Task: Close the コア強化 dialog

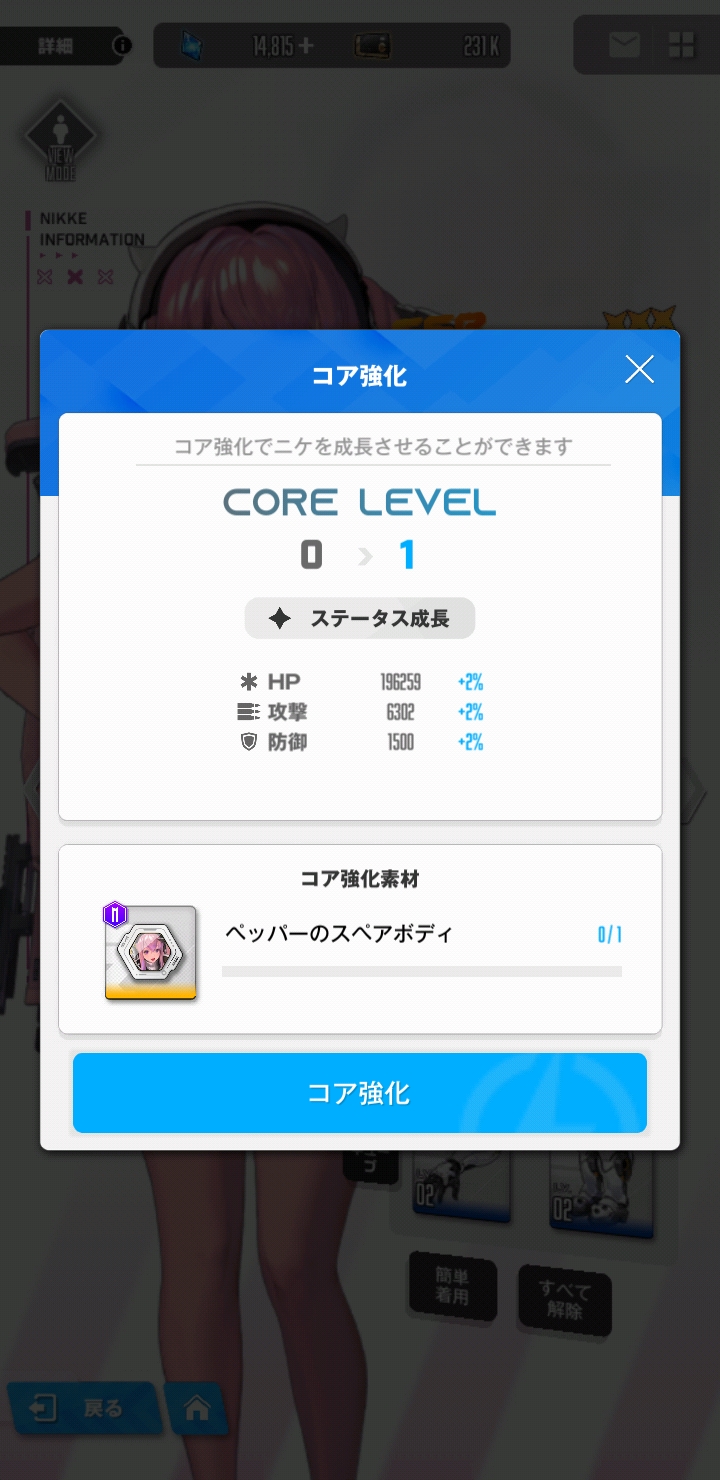Action: 639,370
